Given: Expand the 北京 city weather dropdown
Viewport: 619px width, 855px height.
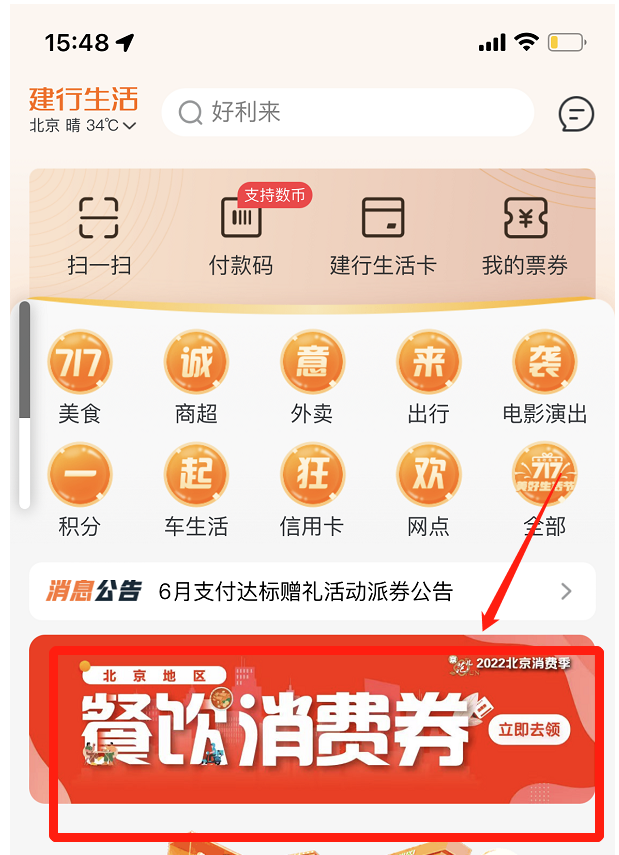Looking at the screenshot, I should pyautogui.click(x=83, y=126).
